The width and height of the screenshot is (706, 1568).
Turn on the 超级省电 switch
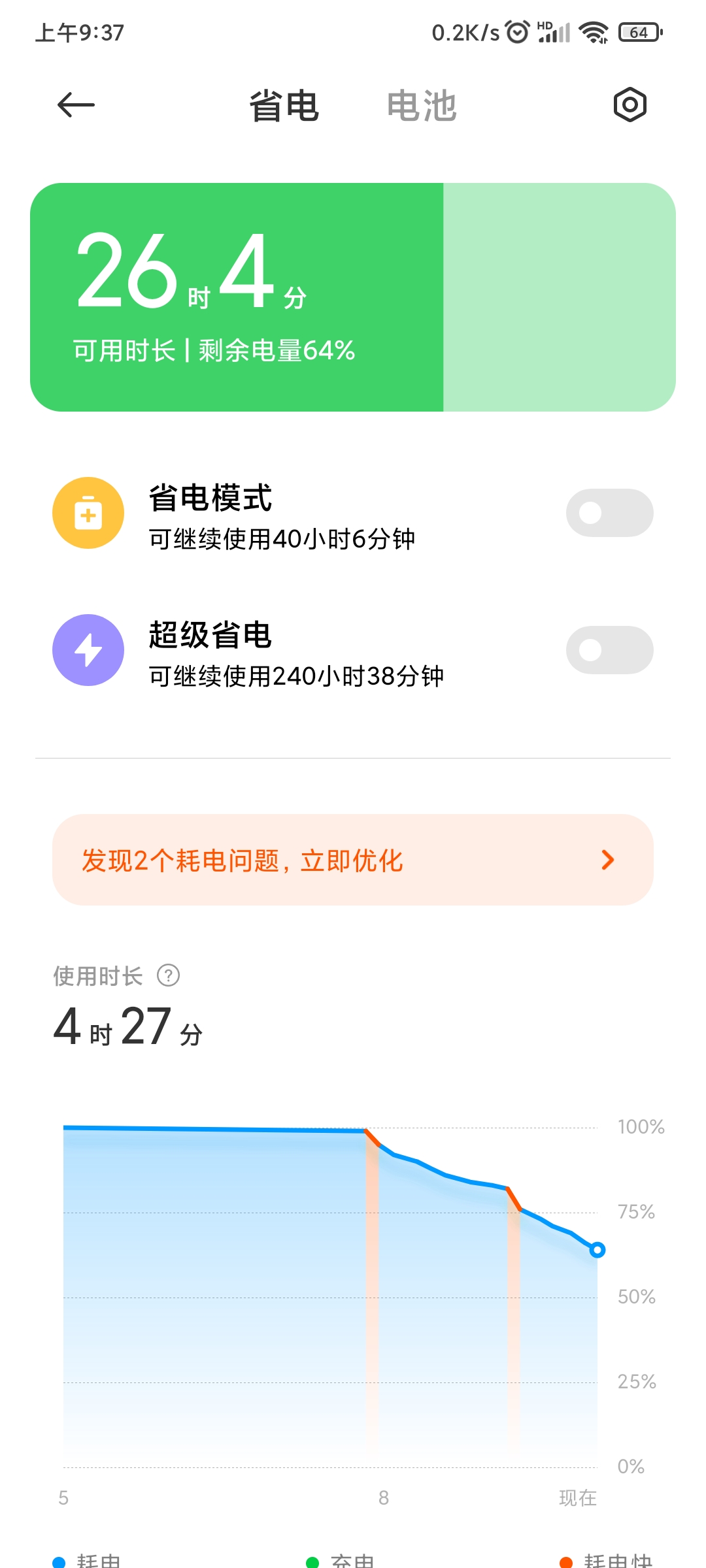coord(609,650)
